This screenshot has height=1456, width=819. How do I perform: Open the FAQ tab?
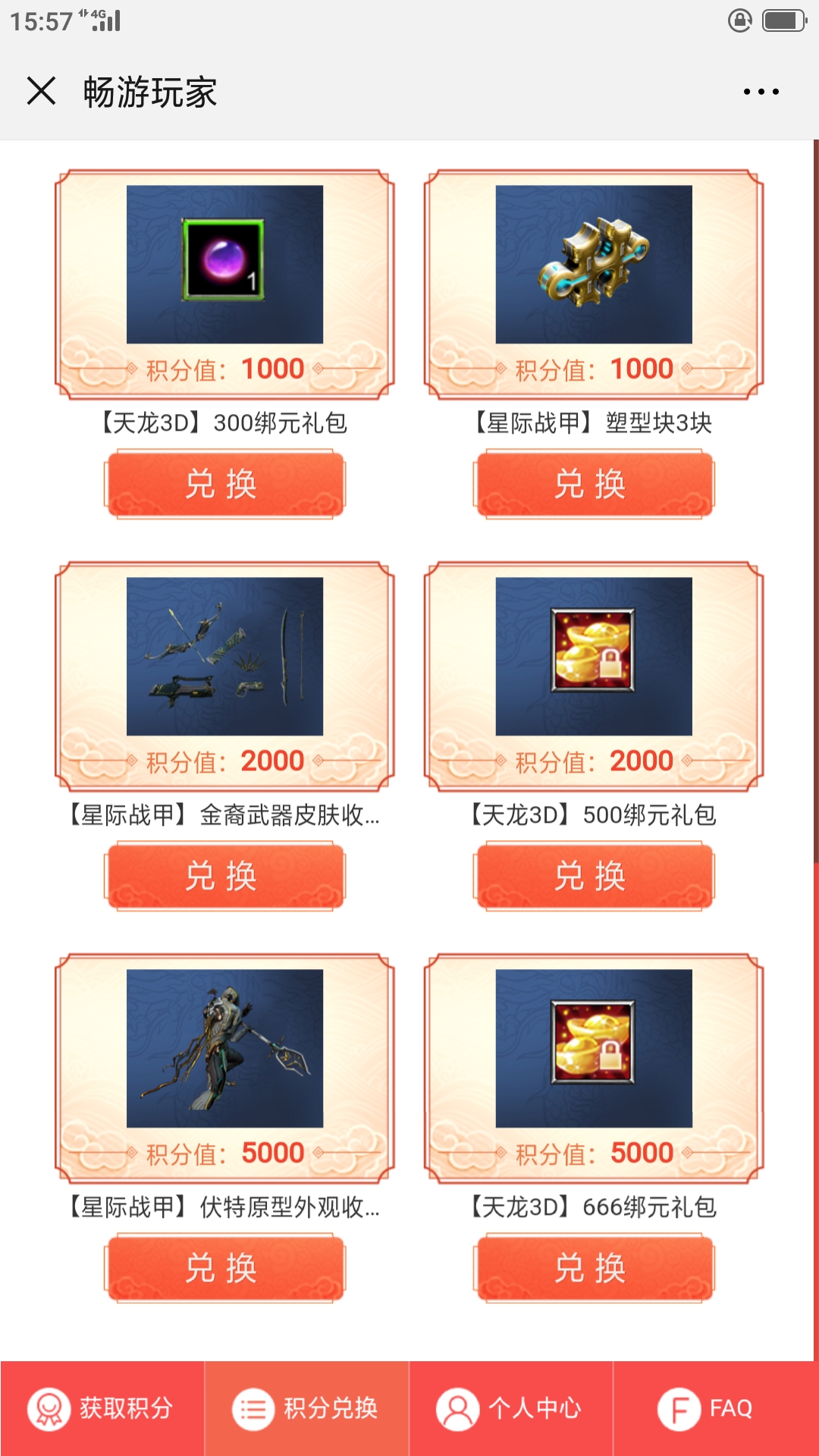click(x=715, y=1409)
